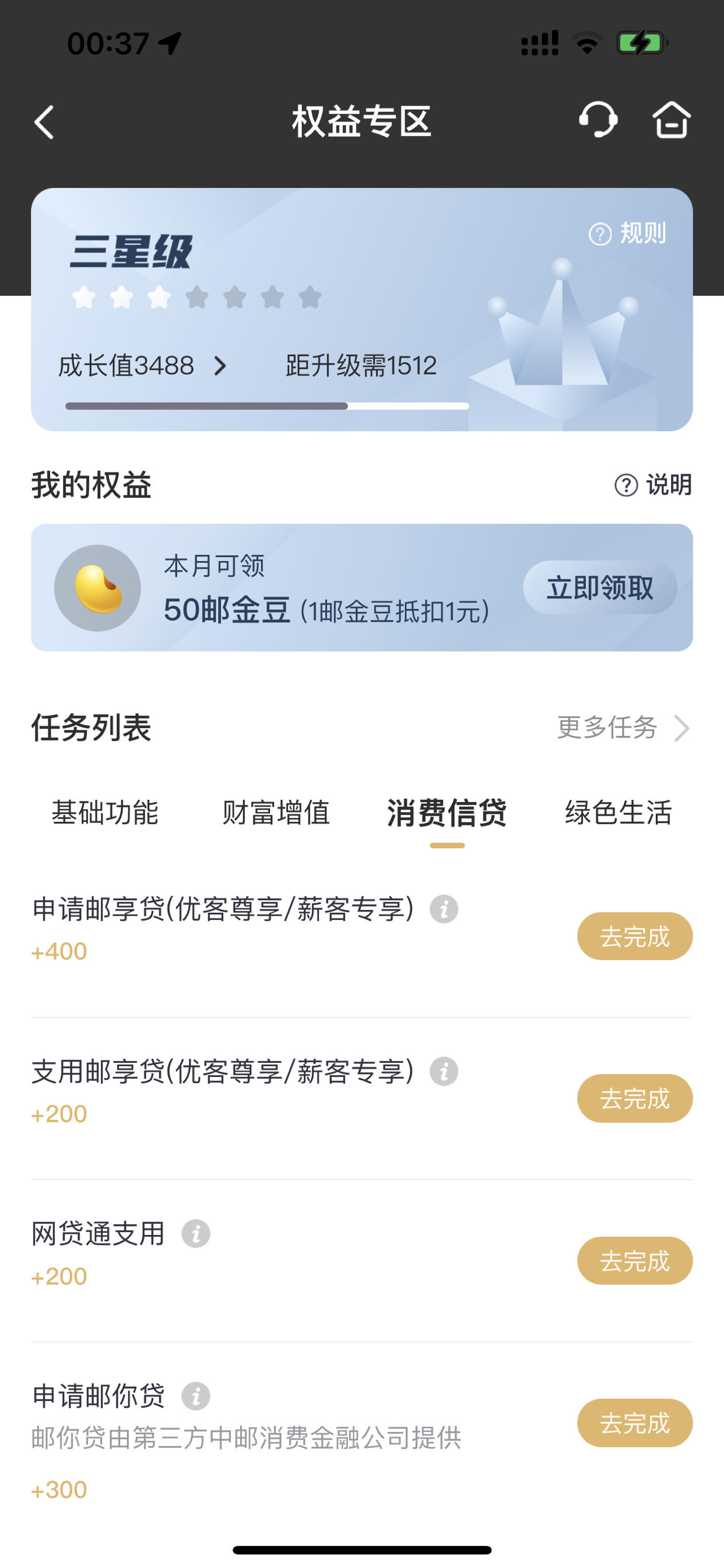Switch to the 财富增值 tab

276,813
